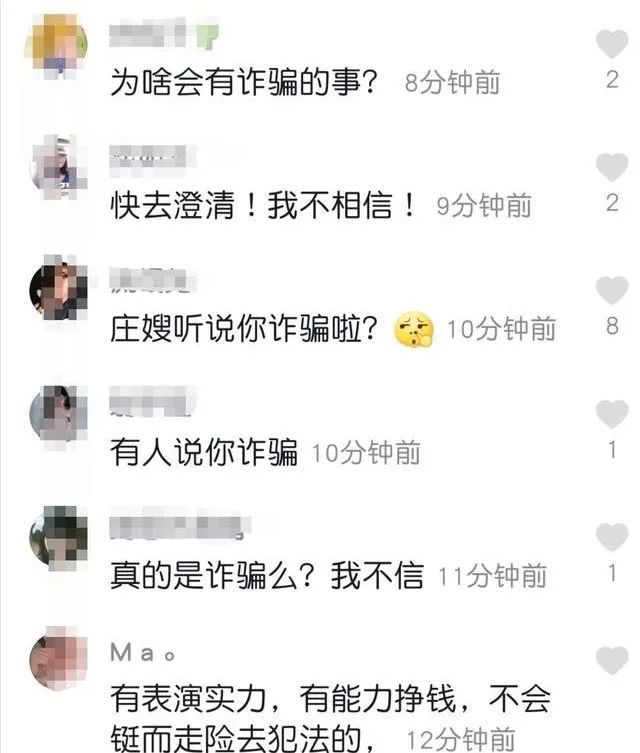Like the comment "有人说你诈骗"

click(611, 414)
